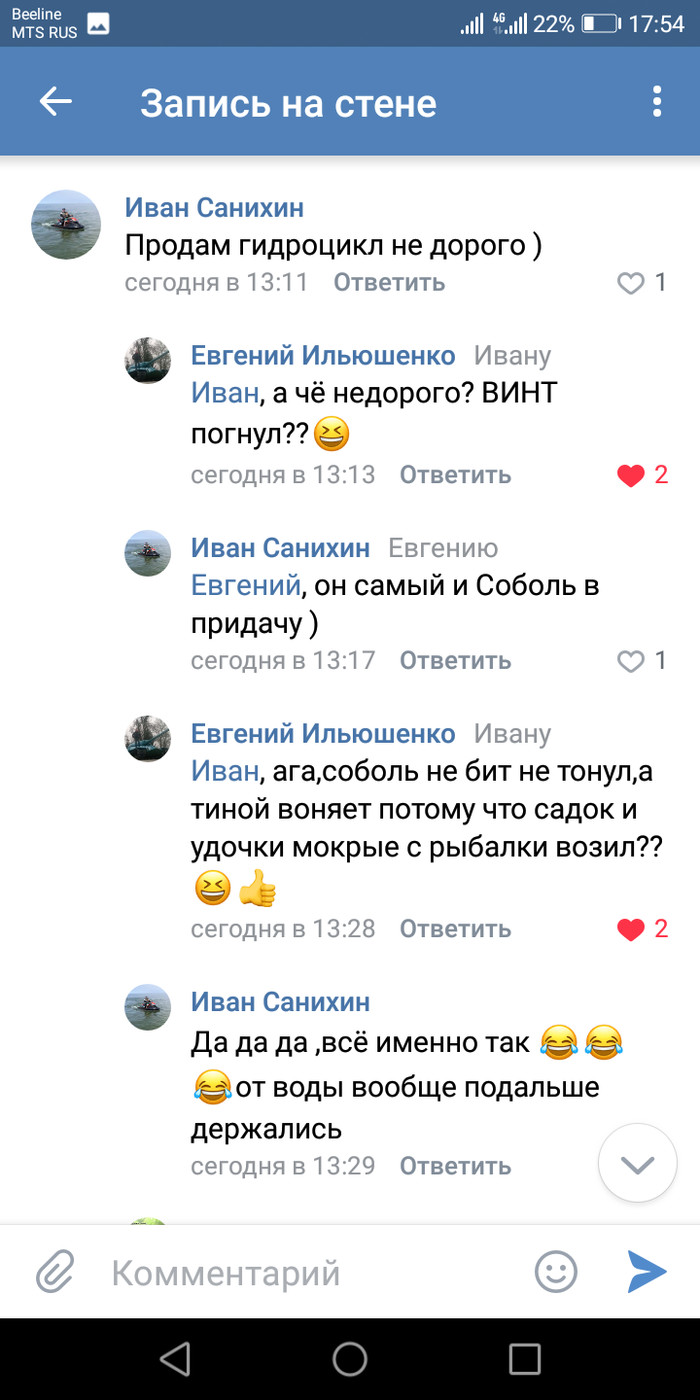Tap the system home button
The height and width of the screenshot is (1400, 700).
tap(350, 1358)
